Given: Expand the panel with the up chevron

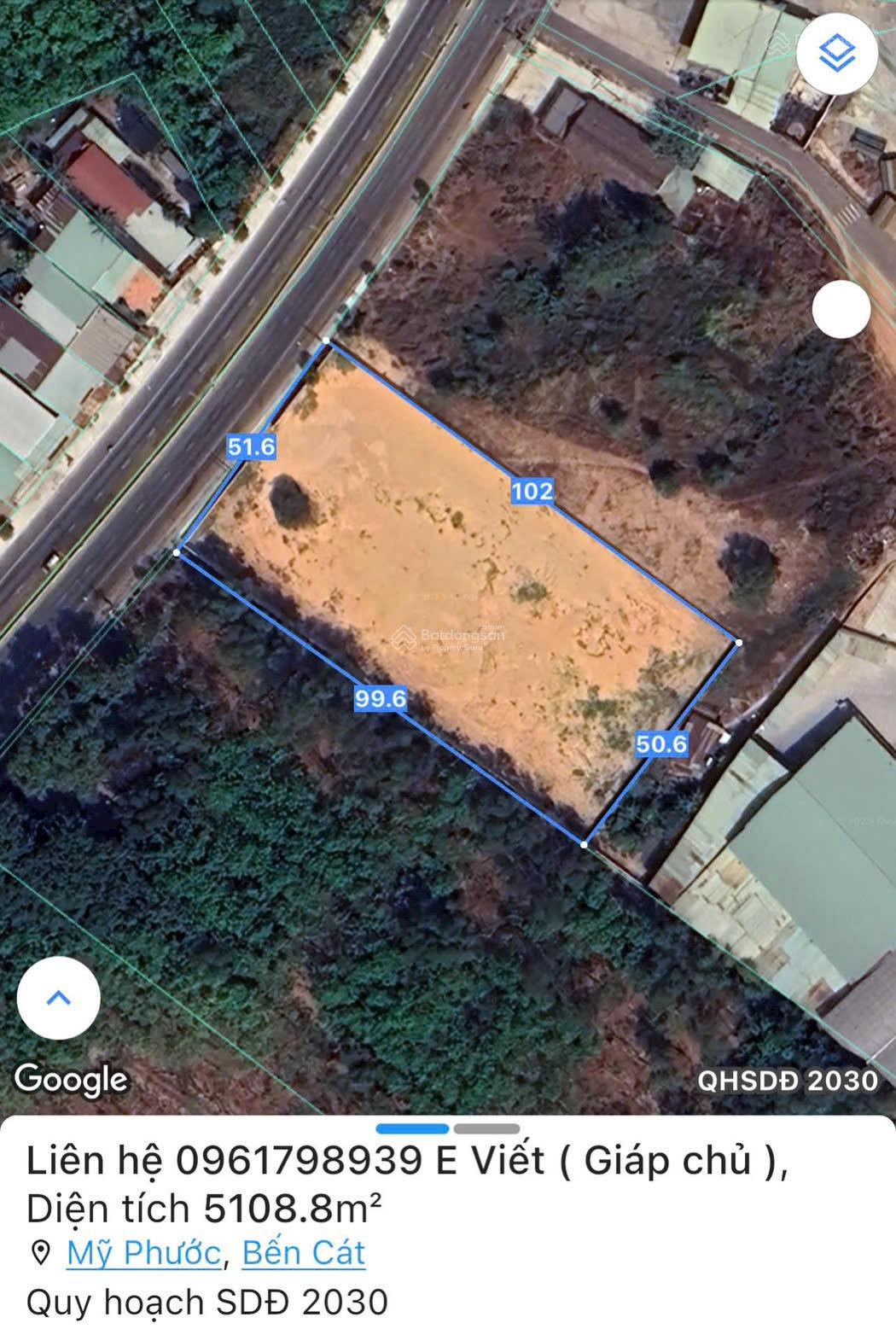Looking at the screenshot, I should (x=58, y=997).
